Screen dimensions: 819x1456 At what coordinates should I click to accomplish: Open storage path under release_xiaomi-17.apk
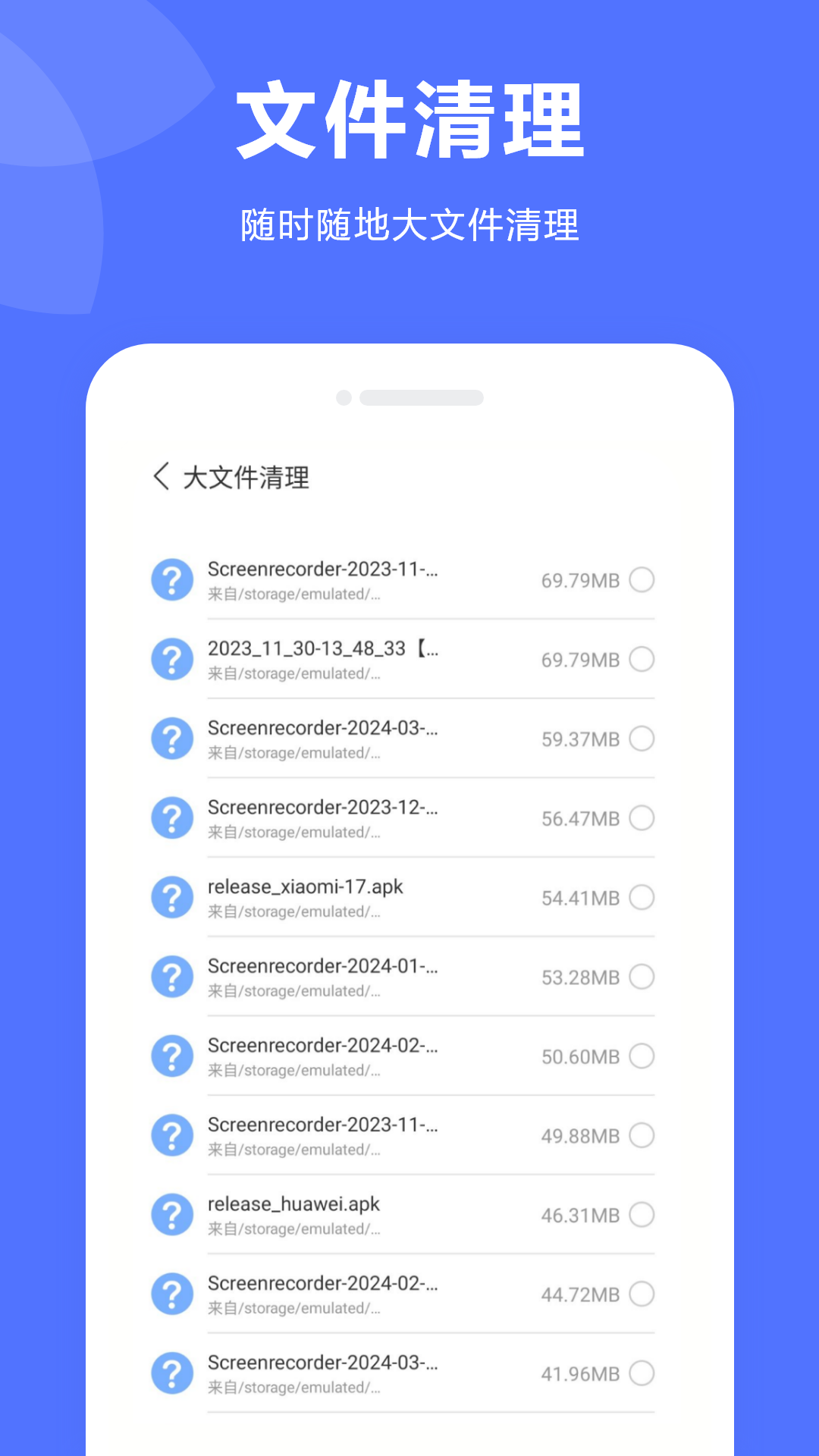click(x=292, y=912)
